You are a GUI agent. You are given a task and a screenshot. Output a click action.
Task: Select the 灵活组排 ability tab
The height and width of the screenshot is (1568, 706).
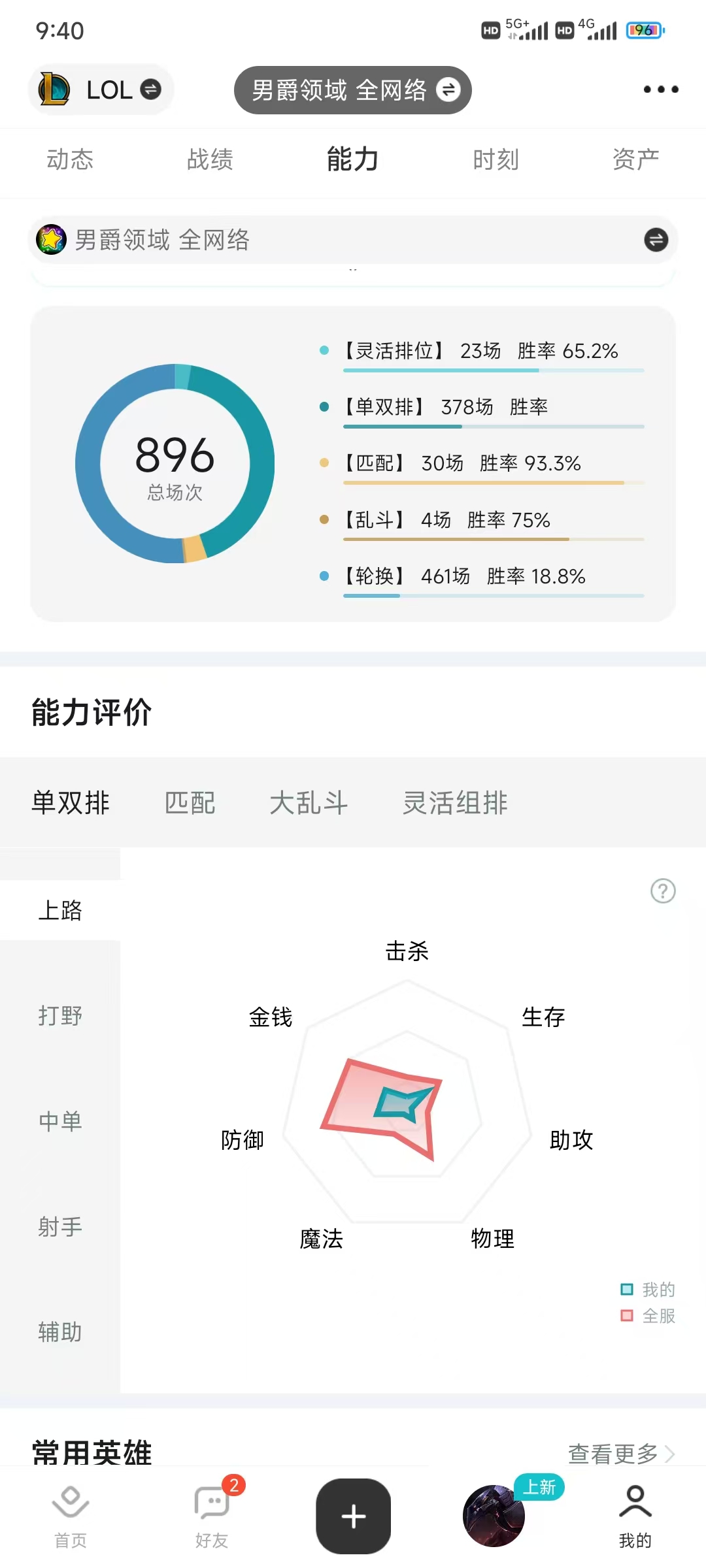[455, 802]
